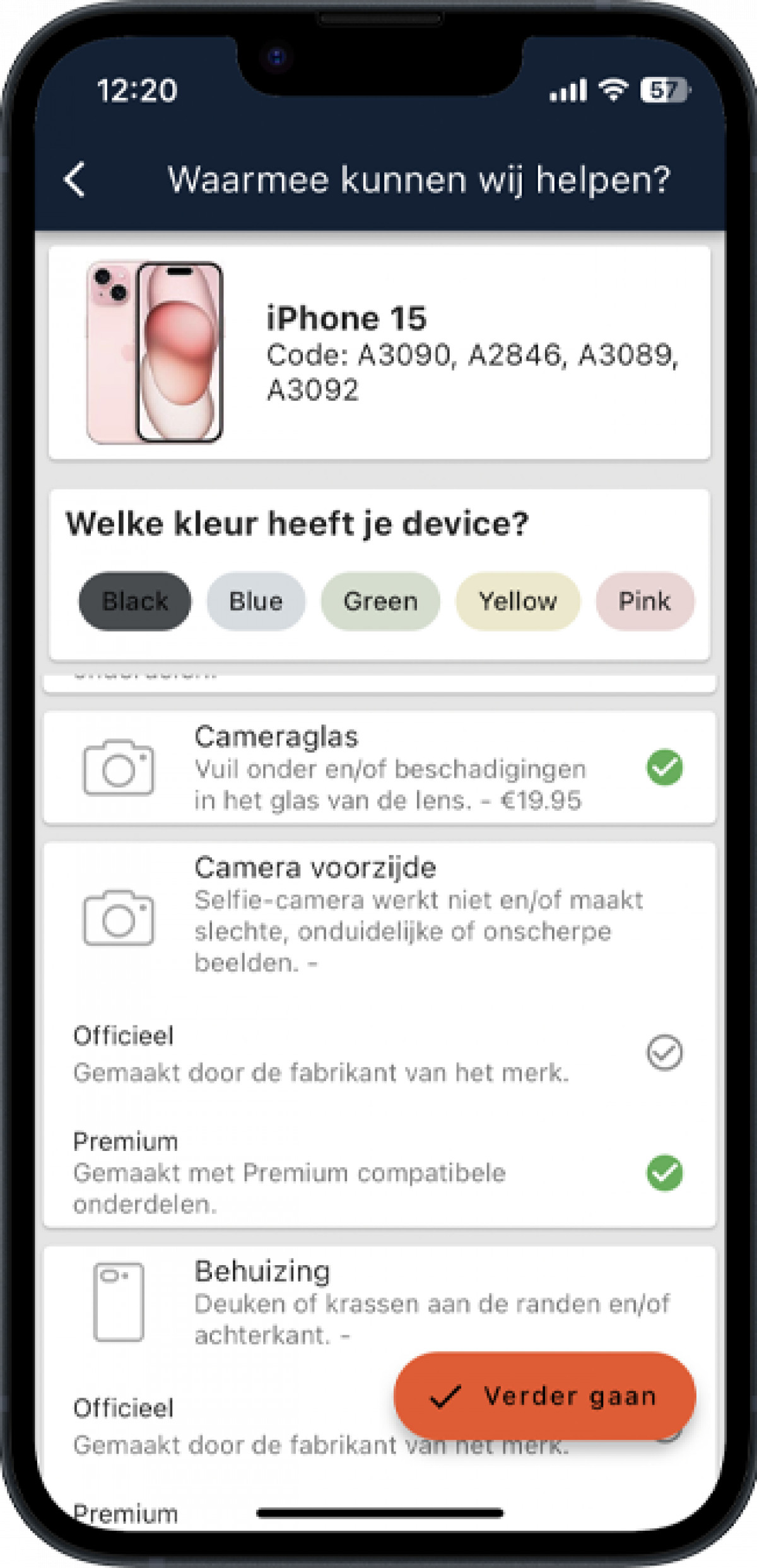This screenshot has width=757, height=1568.
Task: Select the Black color chip
Action: tap(135, 601)
